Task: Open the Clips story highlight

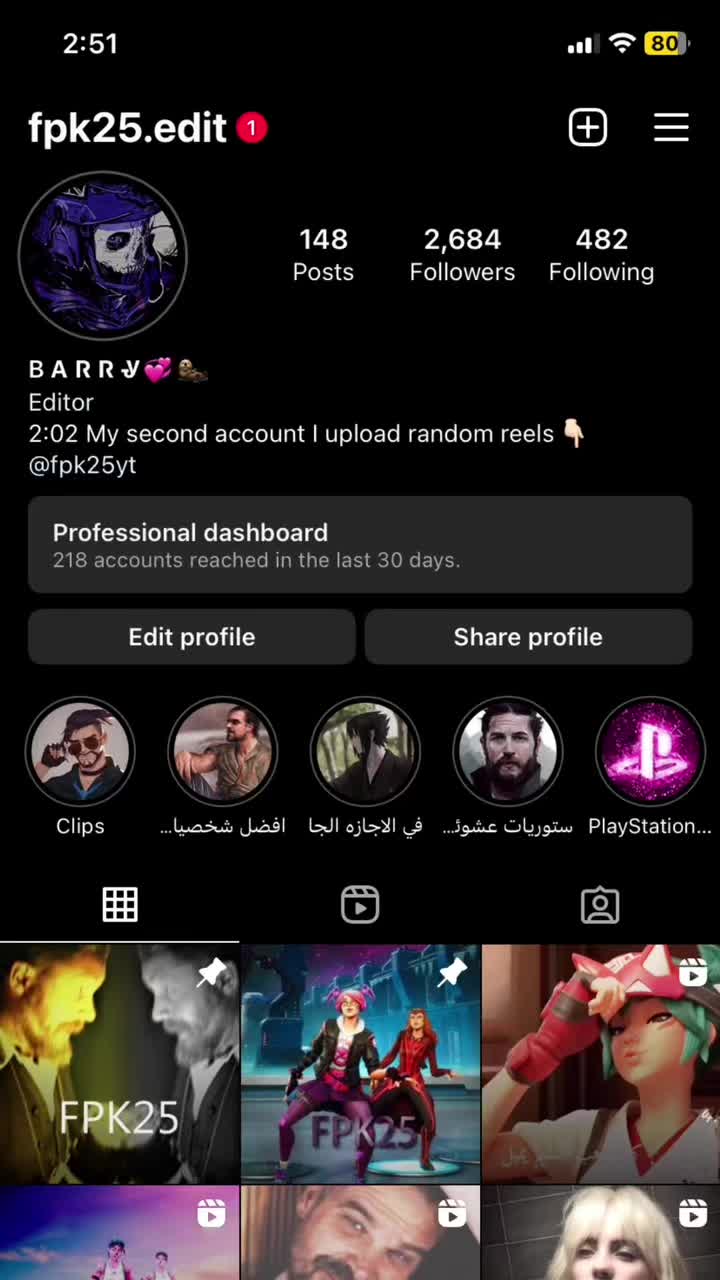Action: (x=80, y=752)
